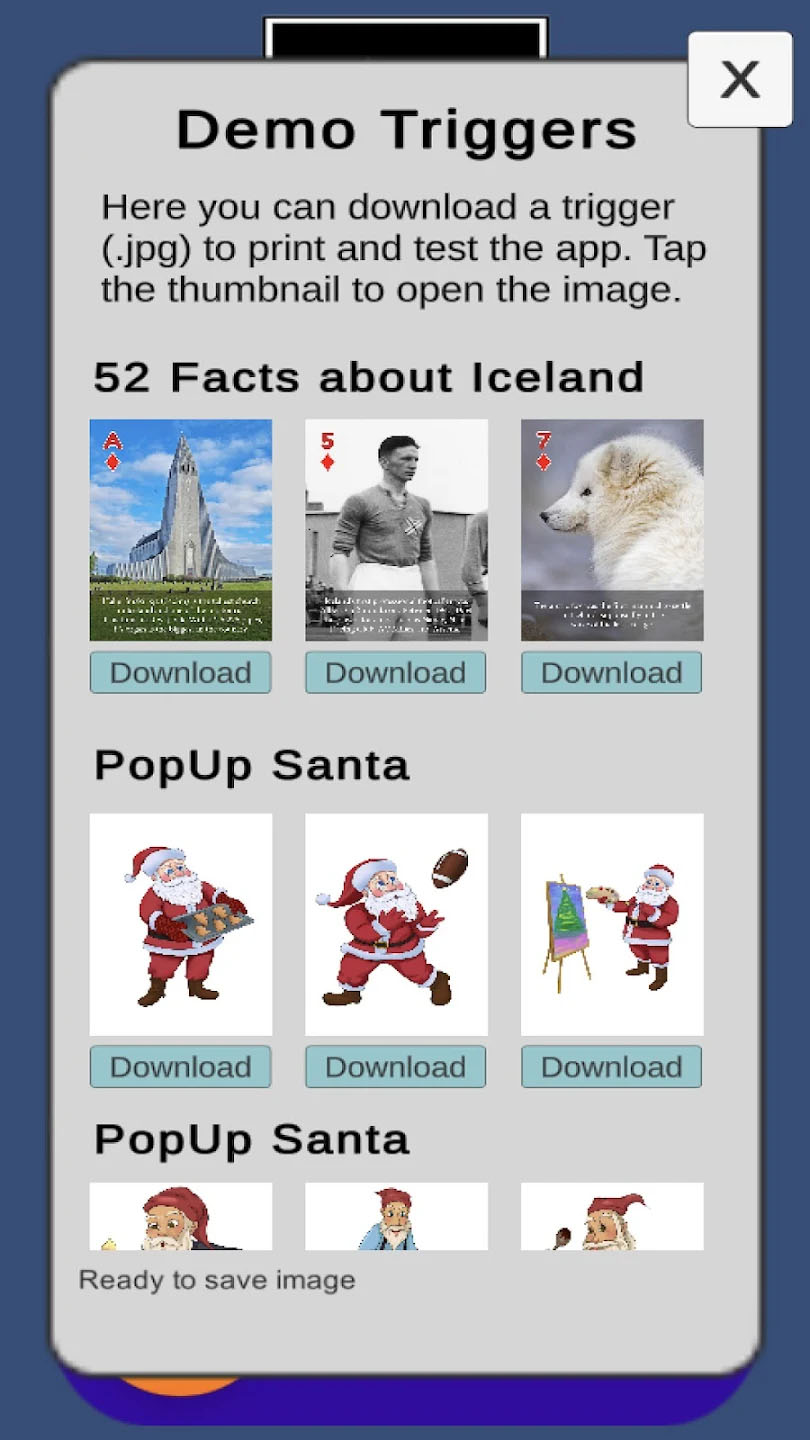Viewport: 810px width, 1440px height.
Task: Download the Ace of diamonds church card
Action: tap(181, 672)
